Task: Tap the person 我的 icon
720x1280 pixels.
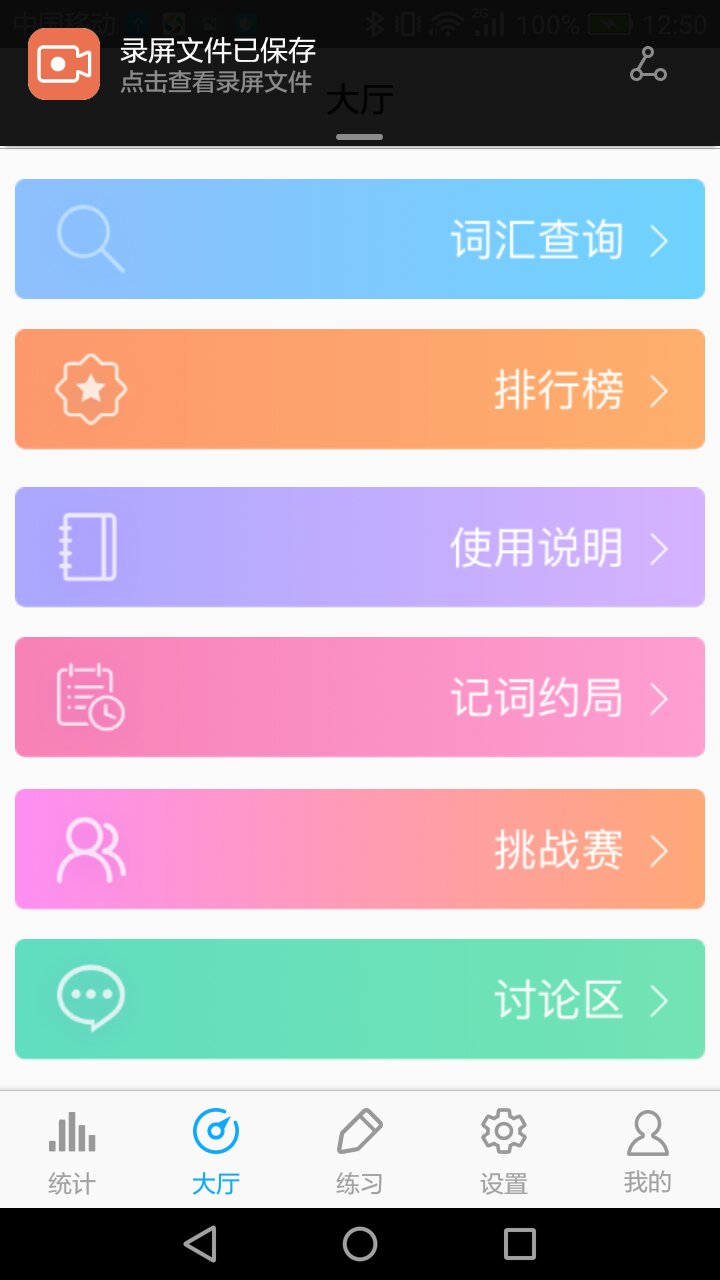Action: pyautogui.click(x=647, y=1131)
